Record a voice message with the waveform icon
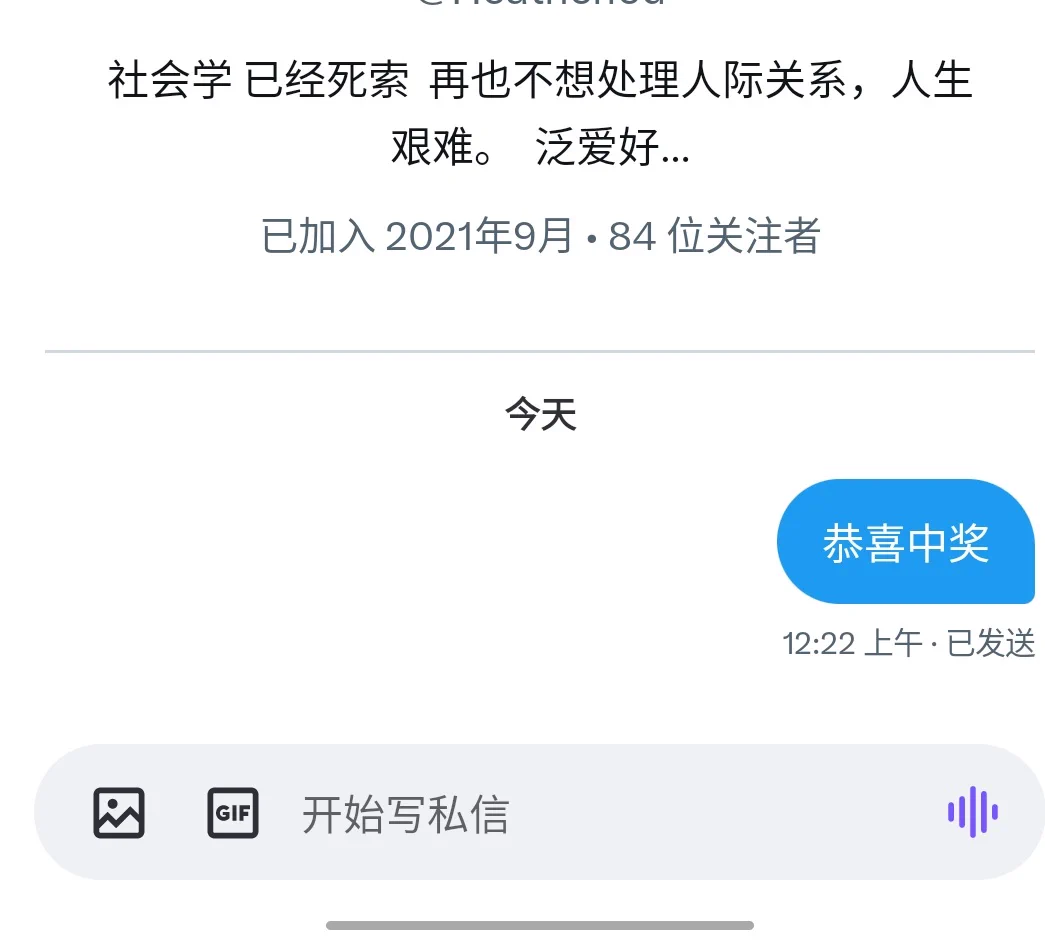This screenshot has width=1045, height=948. 973,812
